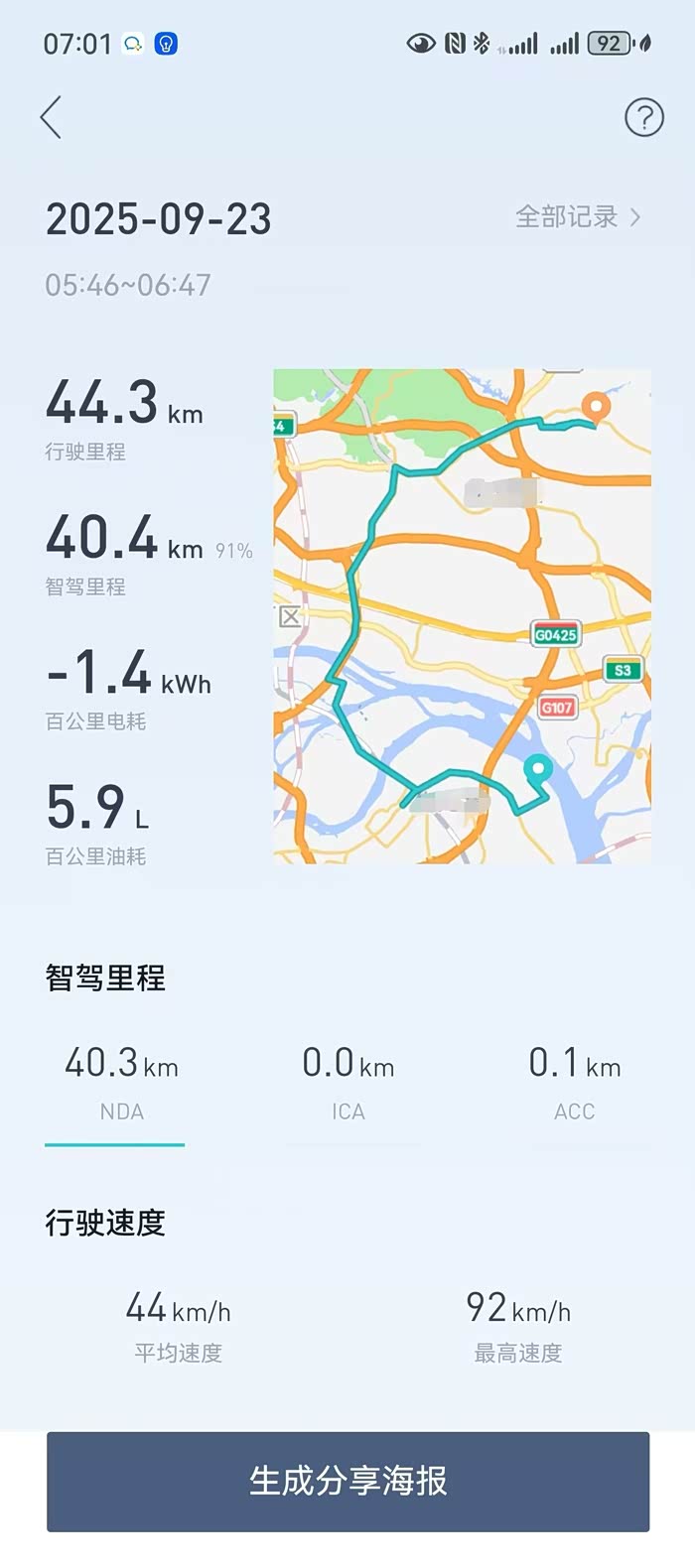Tap the 生成分享海报 button
This screenshot has height=1568, width=695.
coord(347,1481)
